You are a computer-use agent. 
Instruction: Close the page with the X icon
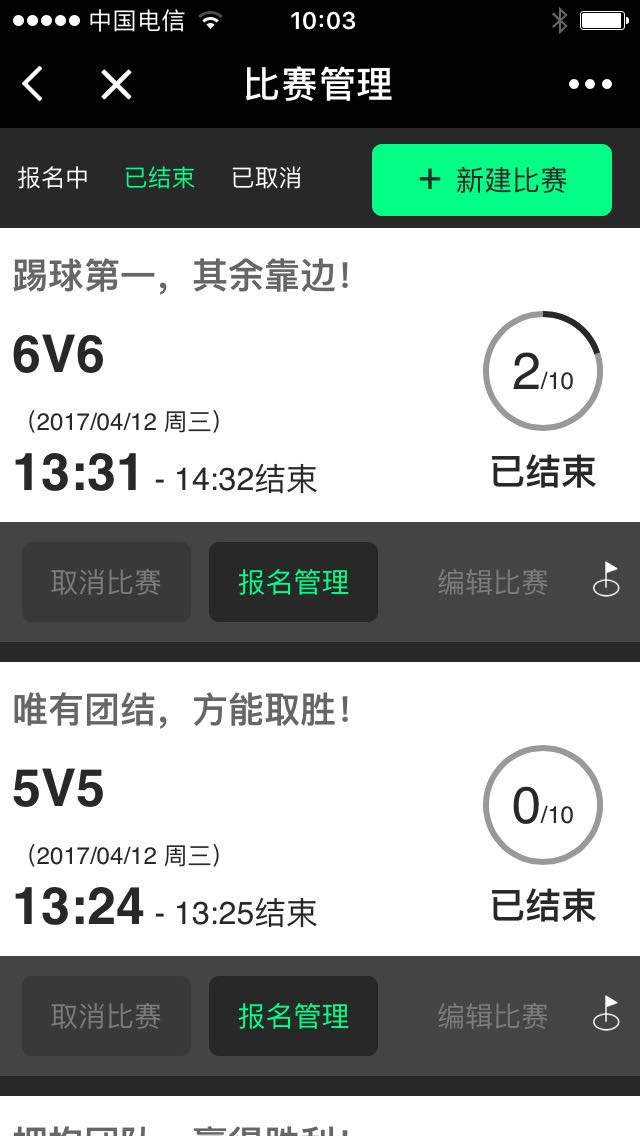click(x=116, y=84)
